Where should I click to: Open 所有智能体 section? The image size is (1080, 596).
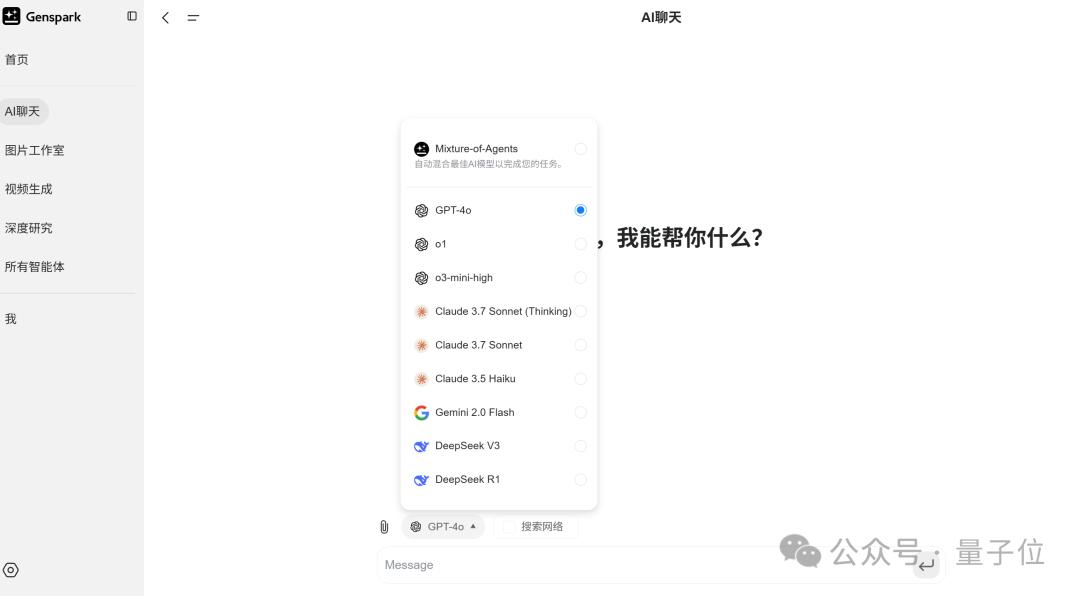tap(34, 267)
